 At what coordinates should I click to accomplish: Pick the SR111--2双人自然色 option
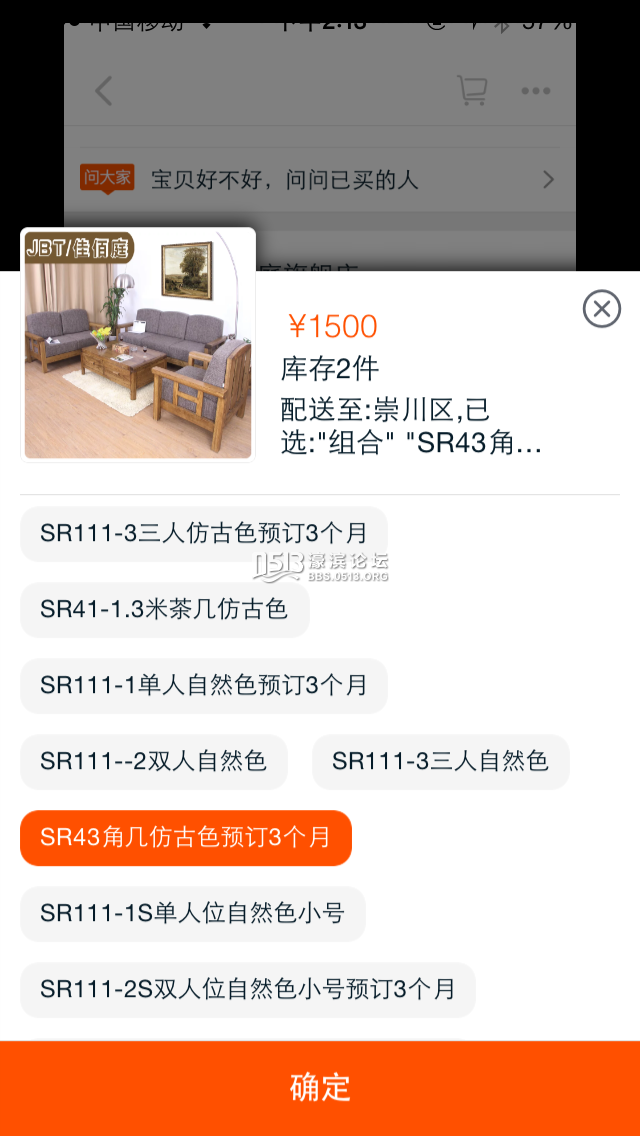pos(153,762)
